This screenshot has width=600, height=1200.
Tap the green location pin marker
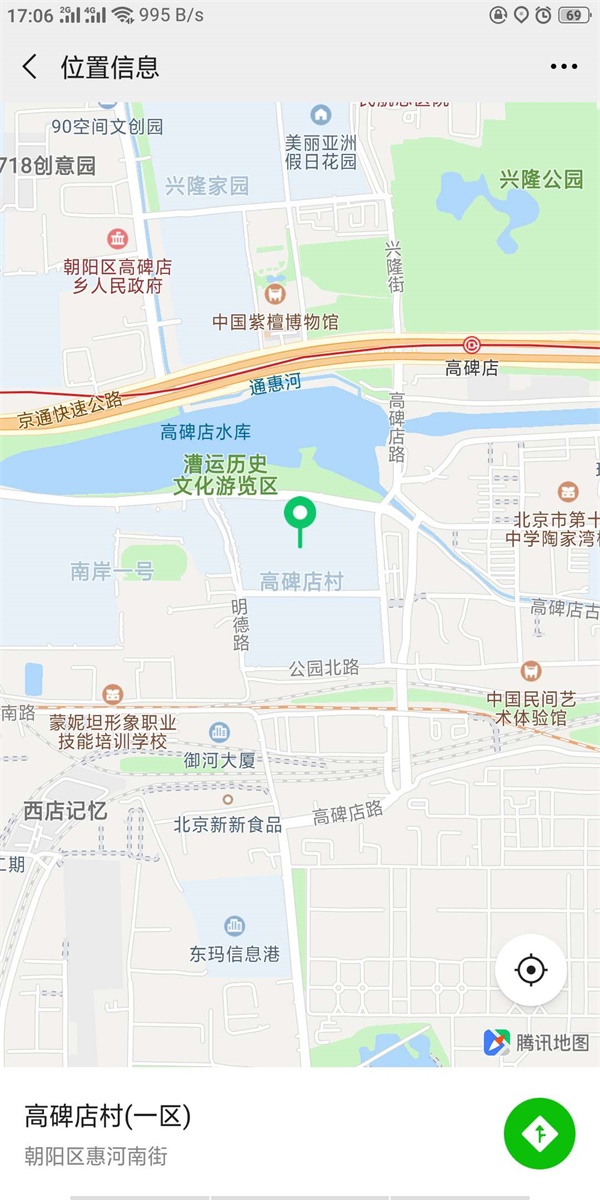tap(300, 516)
